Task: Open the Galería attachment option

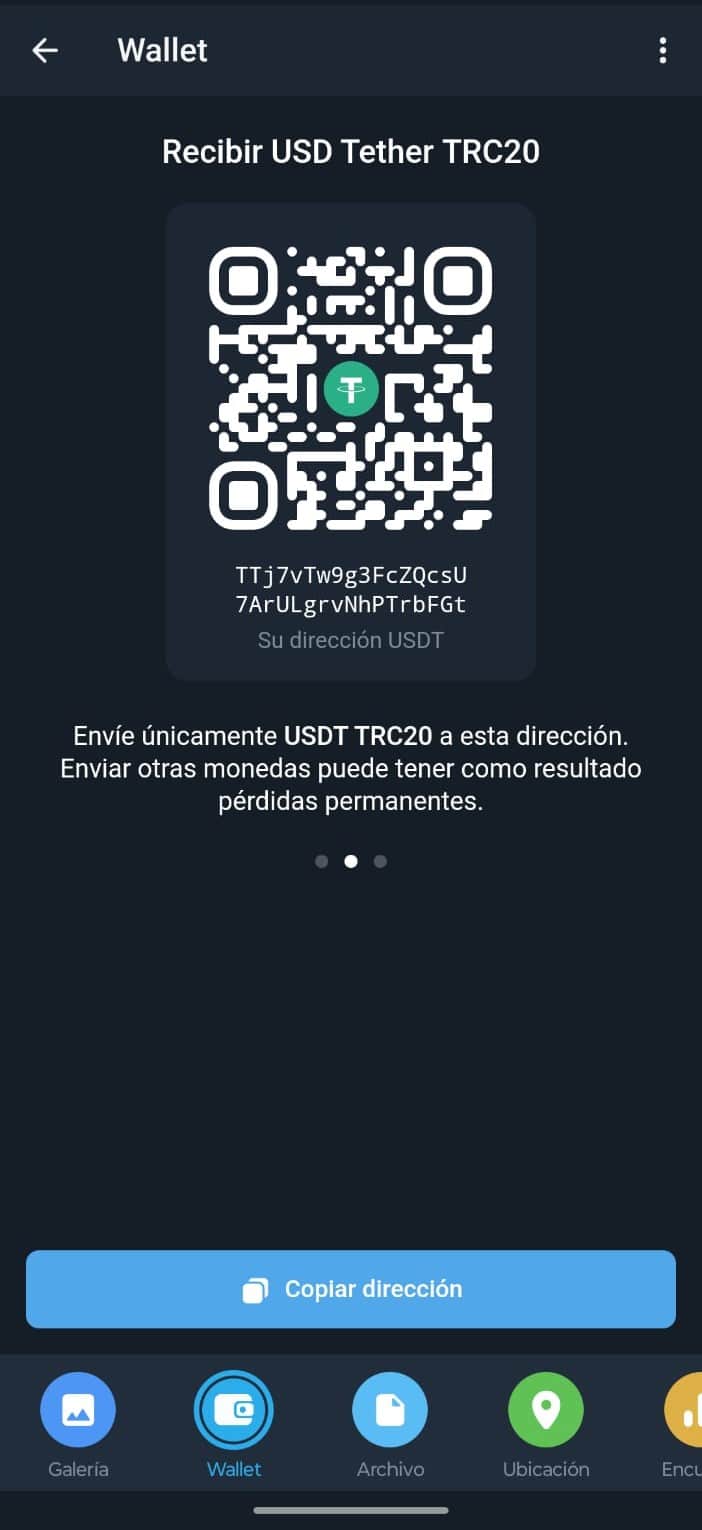Action: 78,1425
